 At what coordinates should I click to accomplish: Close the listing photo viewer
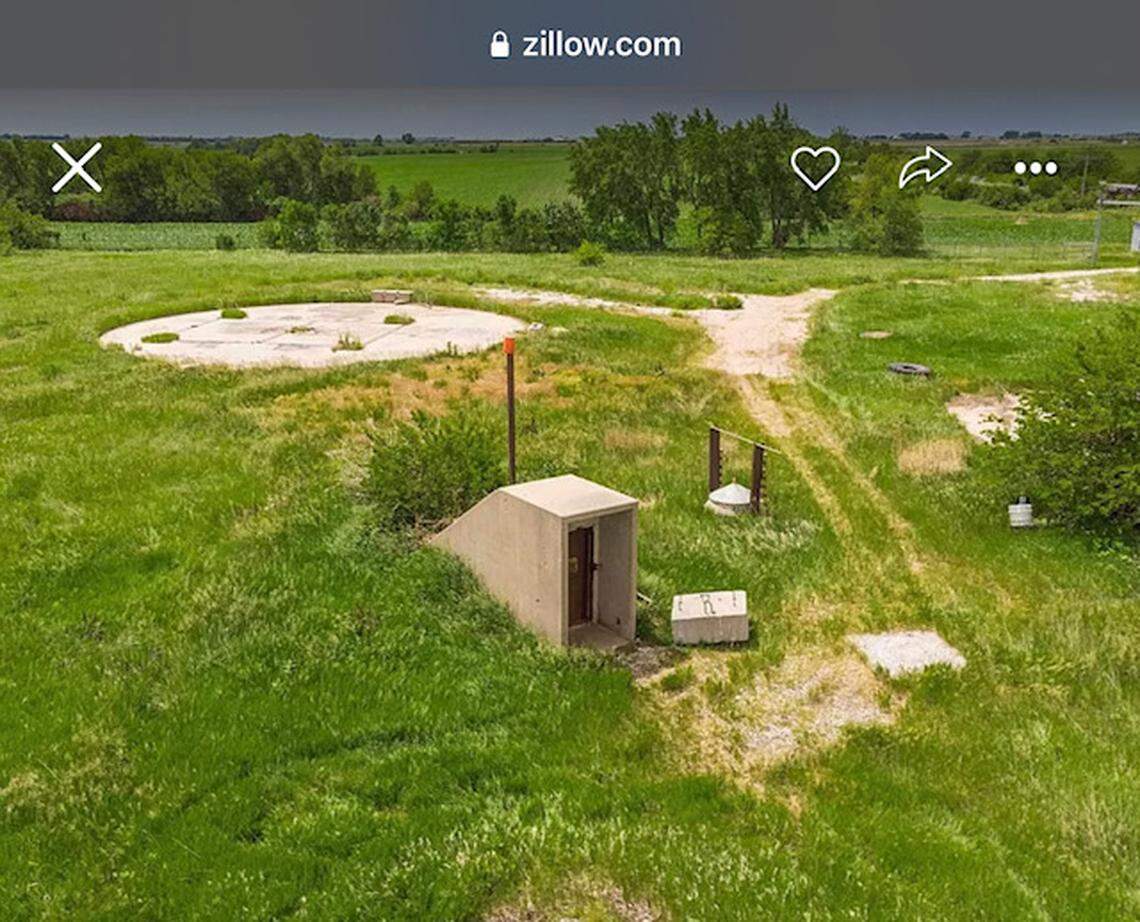pyautogui.click(x=77, y=167)
